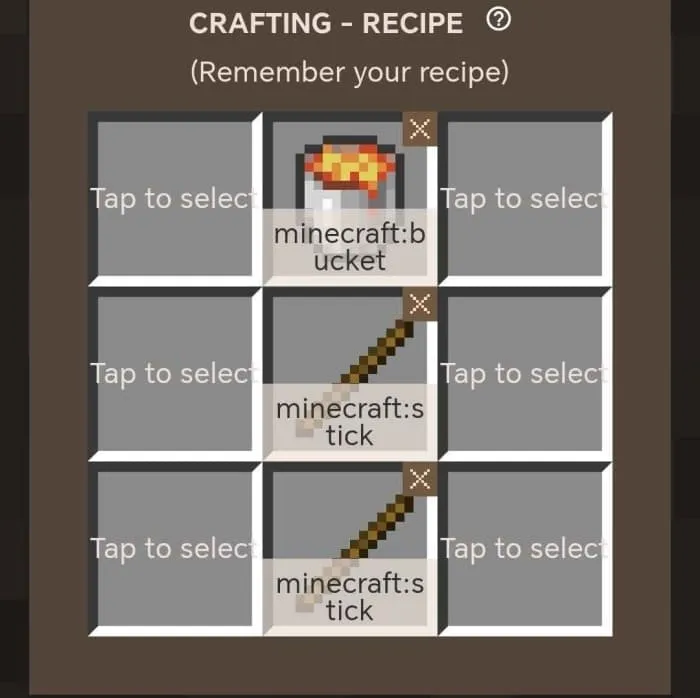Open the crafting recipe help icon

497,21
